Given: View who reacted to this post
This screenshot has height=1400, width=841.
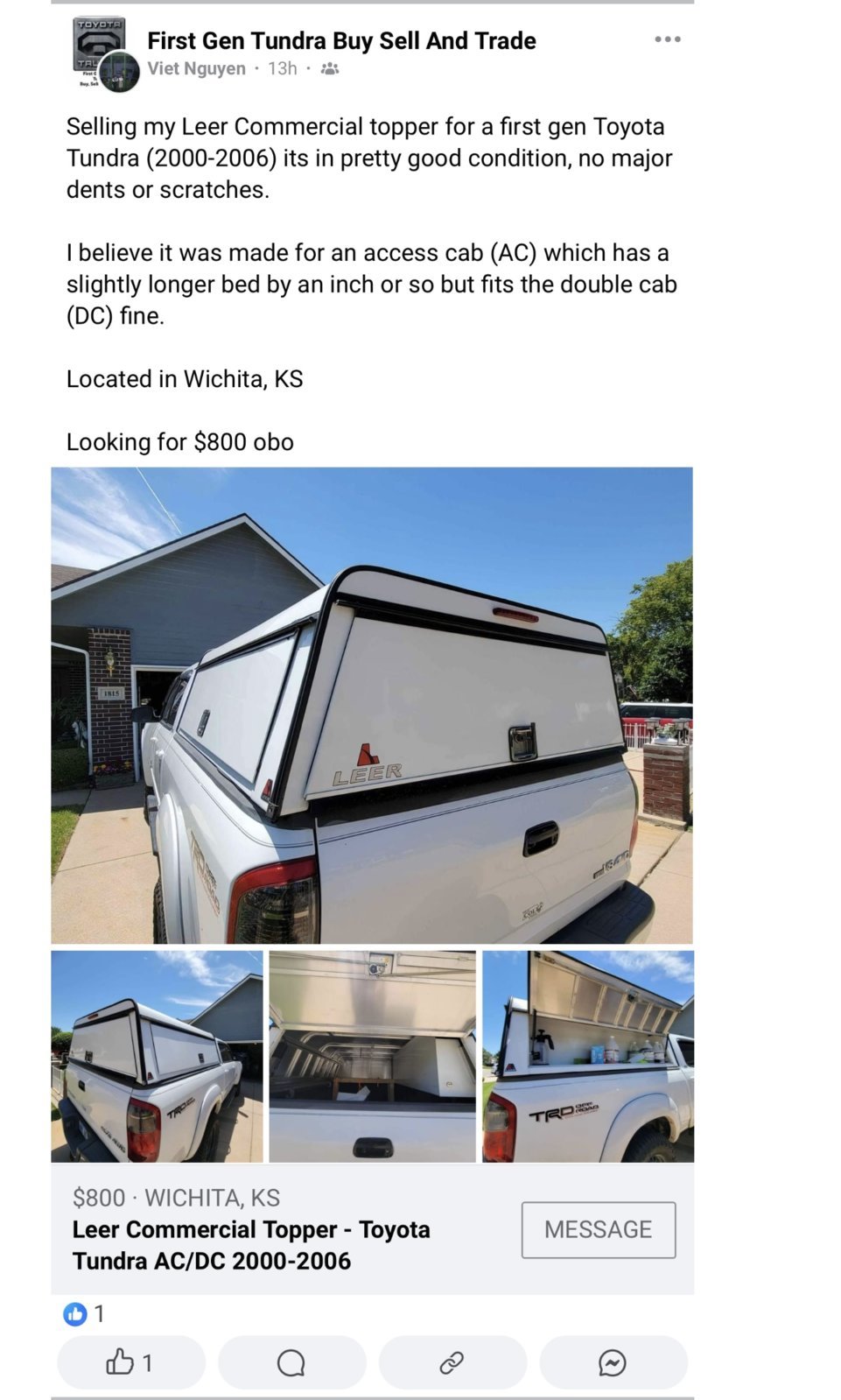Looking at the screenshot, I should [85, 1313].
